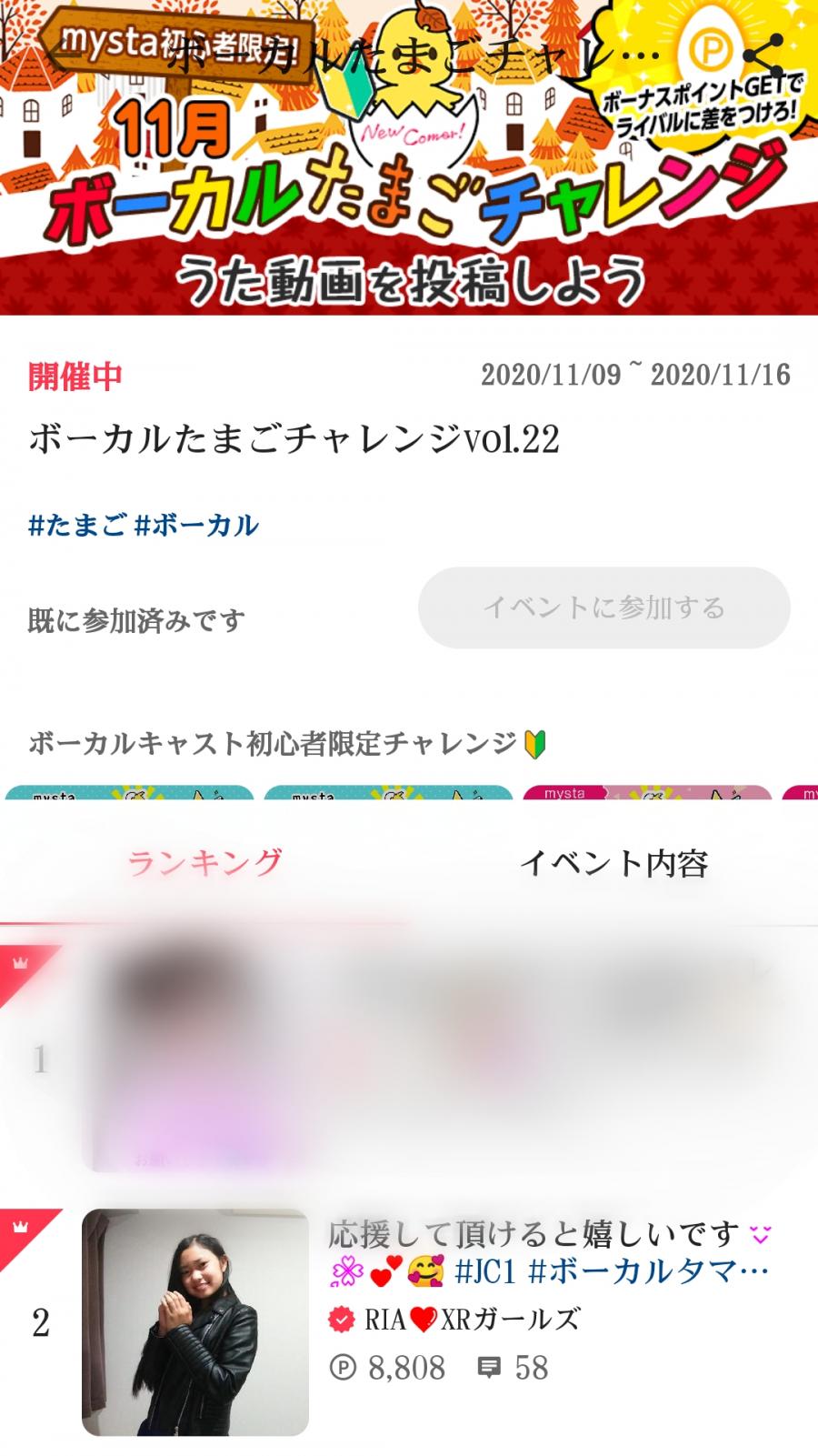Open the first-place ranking entry
This screenshot has width=818, height=1456.
click(409, 1059)
